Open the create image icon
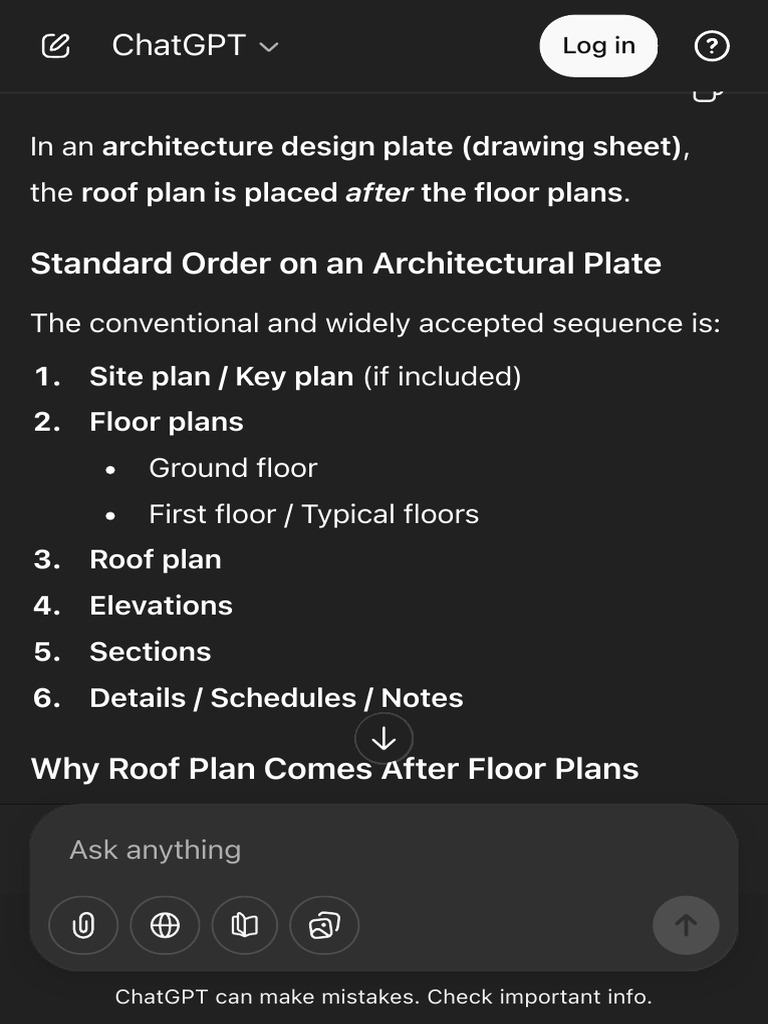Viewport: 768px width, 1024px height. tap(324, 926)
